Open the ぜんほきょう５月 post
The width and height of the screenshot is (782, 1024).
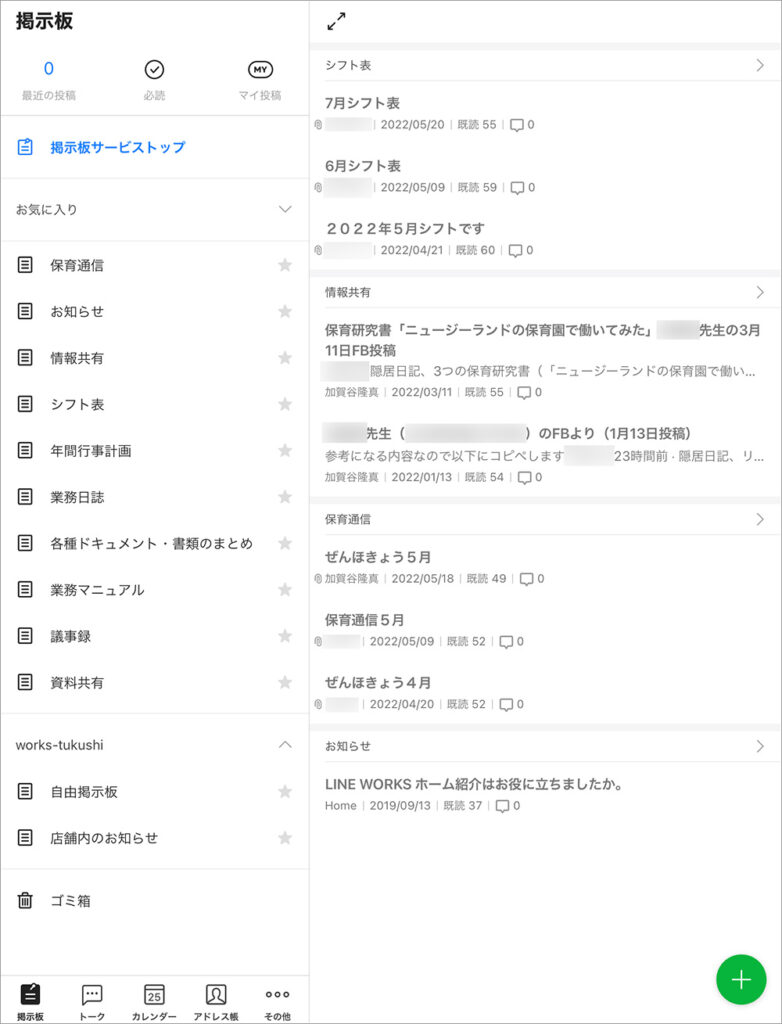[x=378, y=557]
